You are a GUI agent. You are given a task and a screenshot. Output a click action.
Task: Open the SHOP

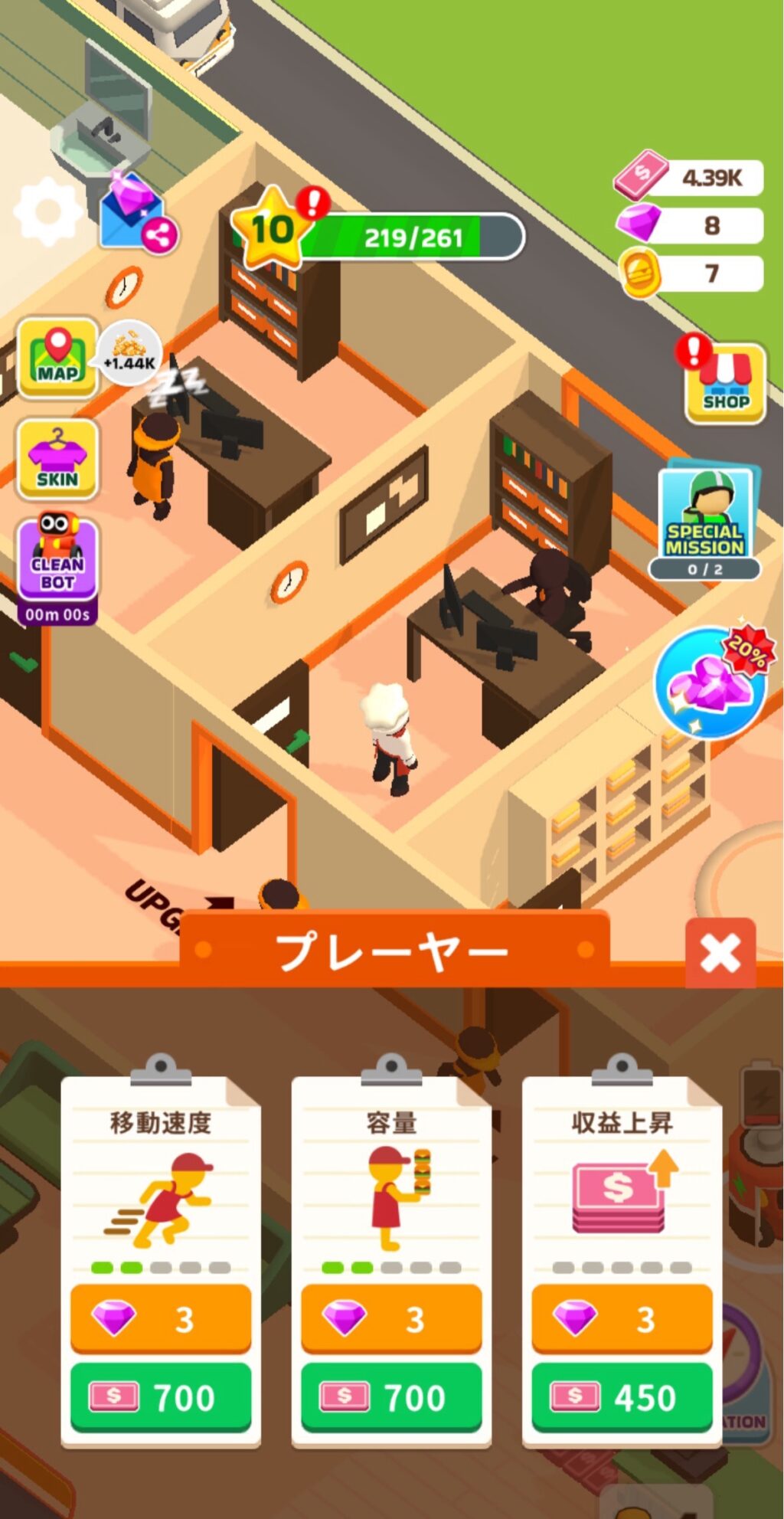[x=725, y=383]
